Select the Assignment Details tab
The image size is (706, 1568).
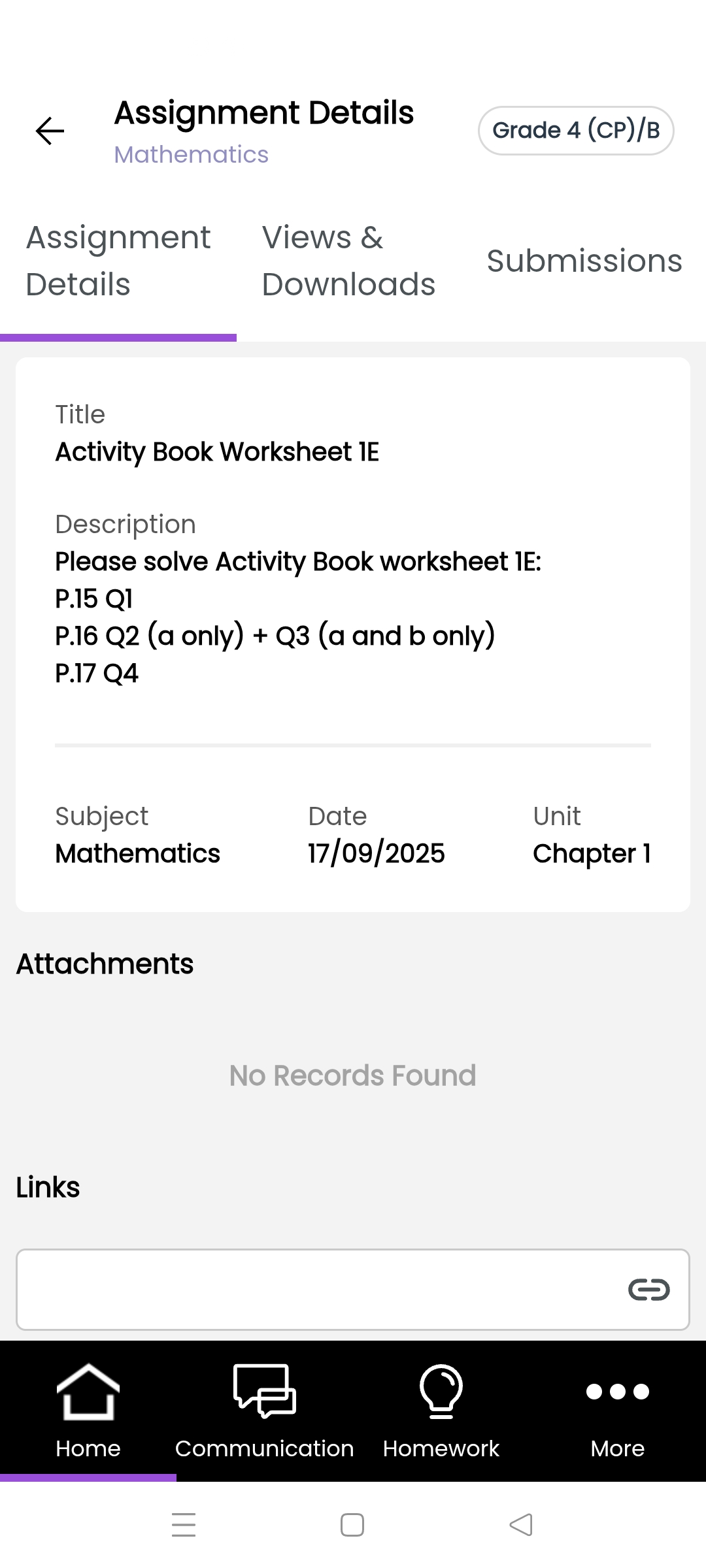118,261
